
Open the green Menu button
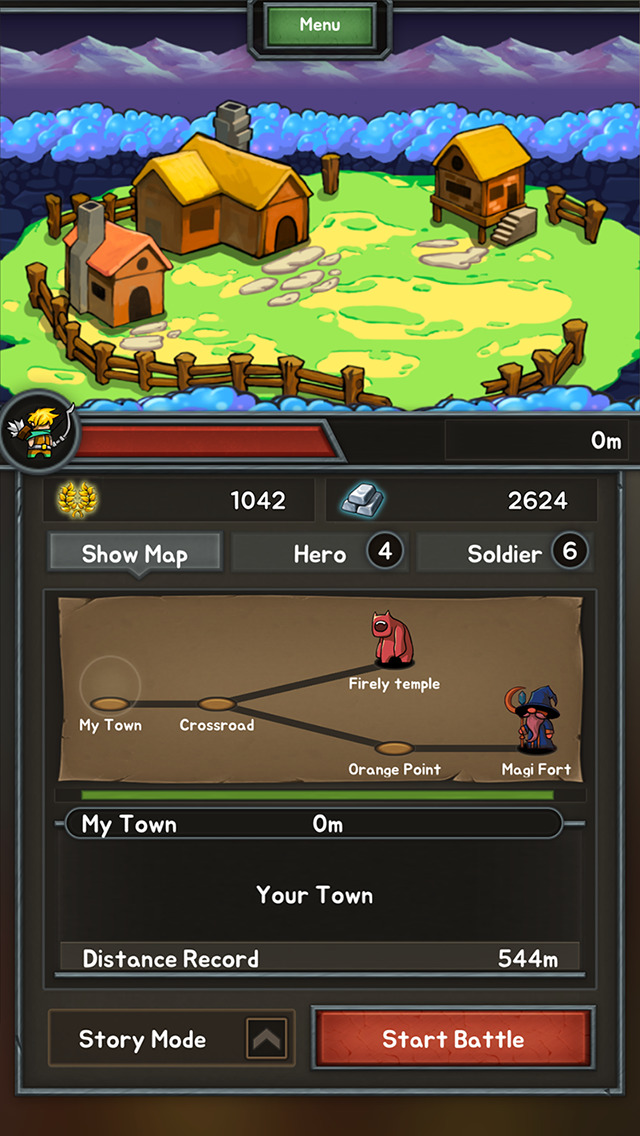pyautogui.click(x=320, y=27)
